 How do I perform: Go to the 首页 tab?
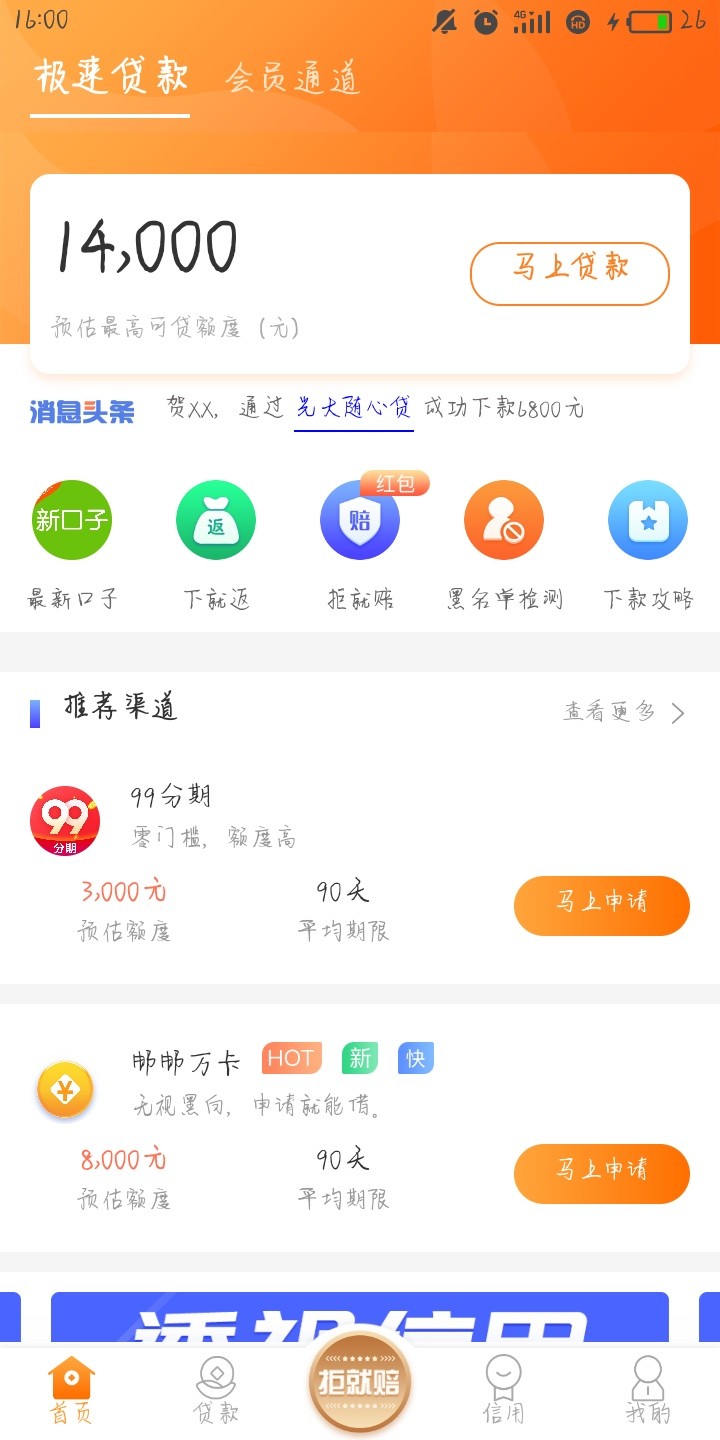[x=72, y=1391]
